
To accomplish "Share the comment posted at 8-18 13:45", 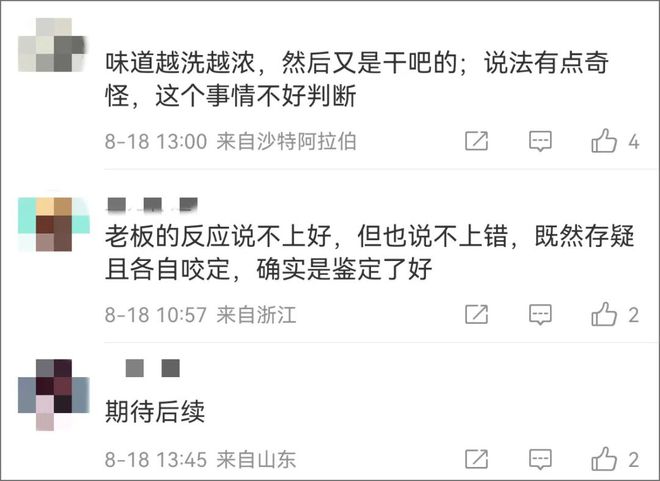I will coord(477,460).
